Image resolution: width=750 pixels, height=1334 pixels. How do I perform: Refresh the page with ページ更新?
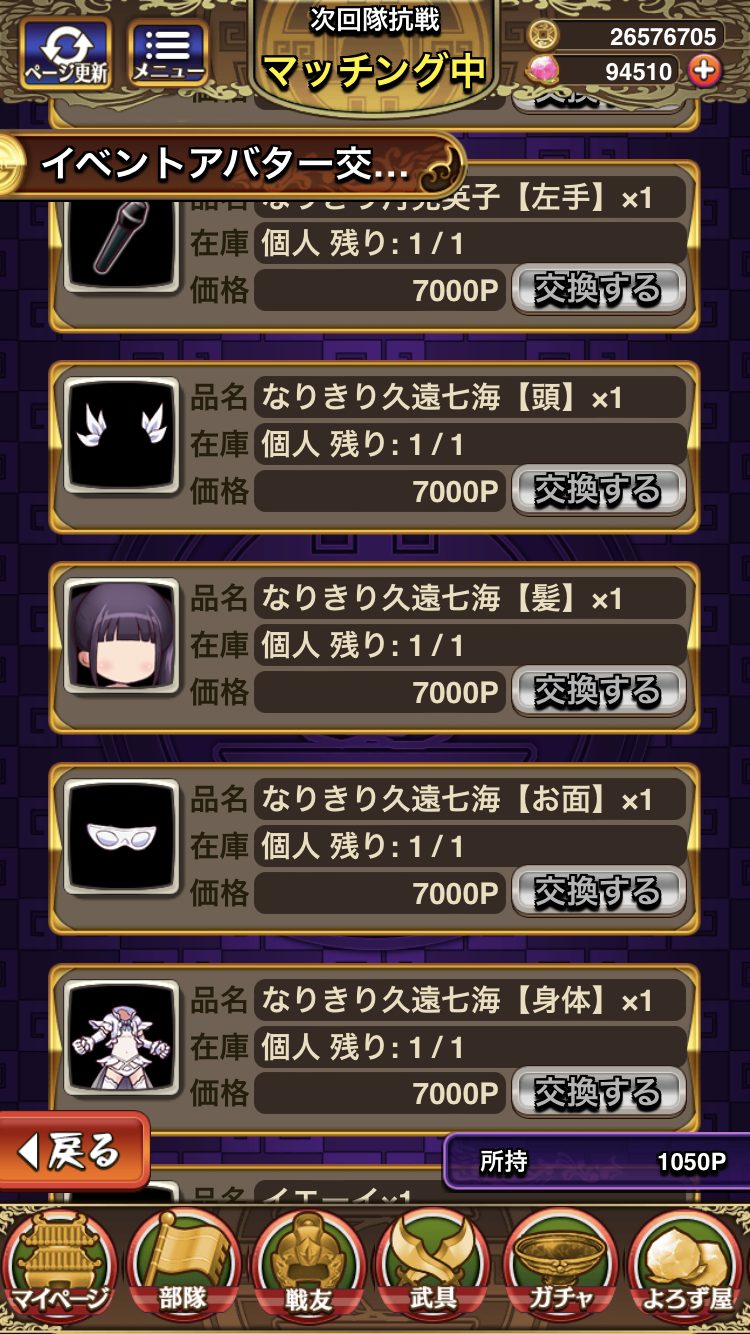pos(65,52)
